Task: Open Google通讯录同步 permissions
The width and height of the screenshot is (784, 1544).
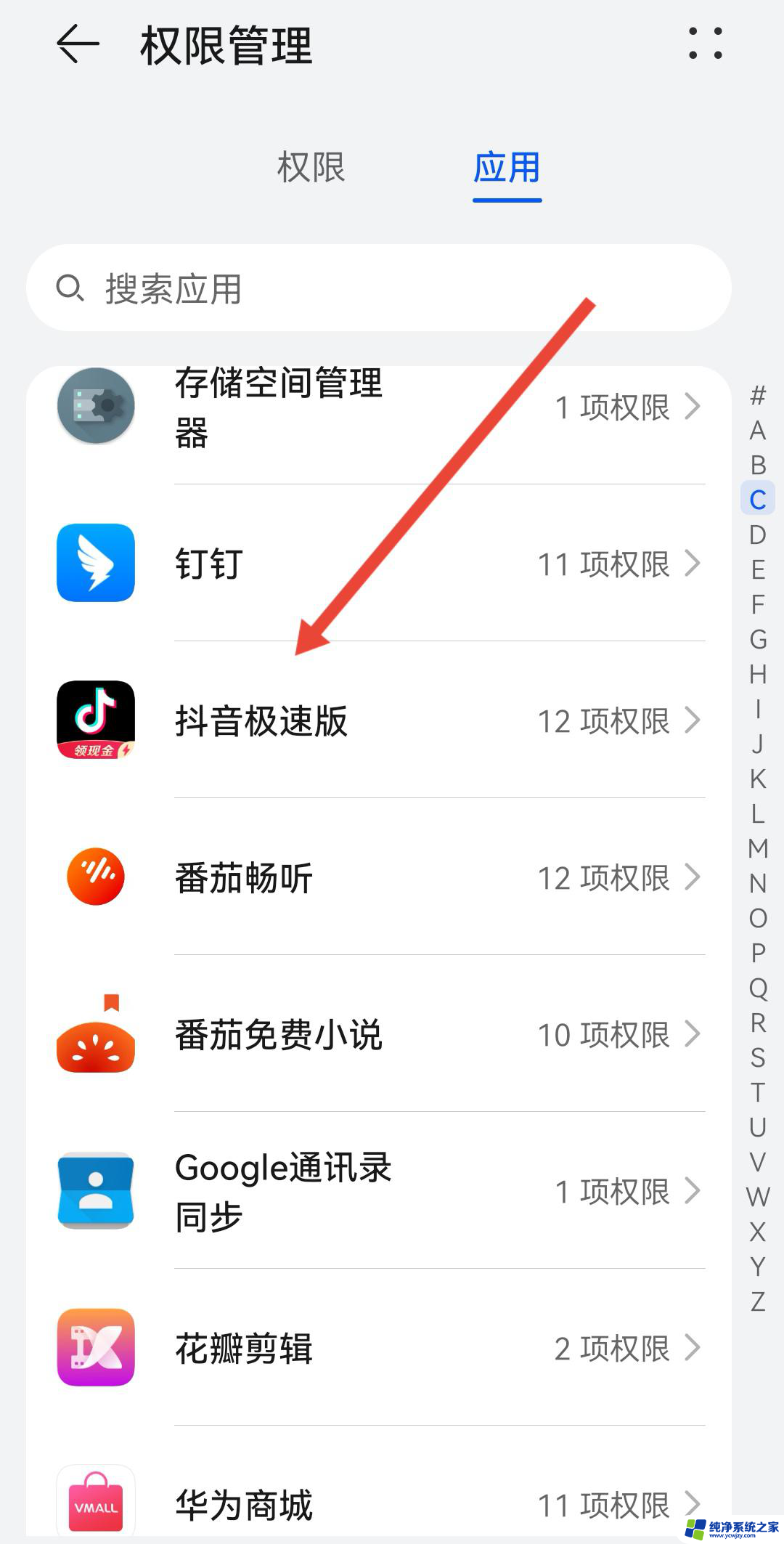Action: (377, 1191)
